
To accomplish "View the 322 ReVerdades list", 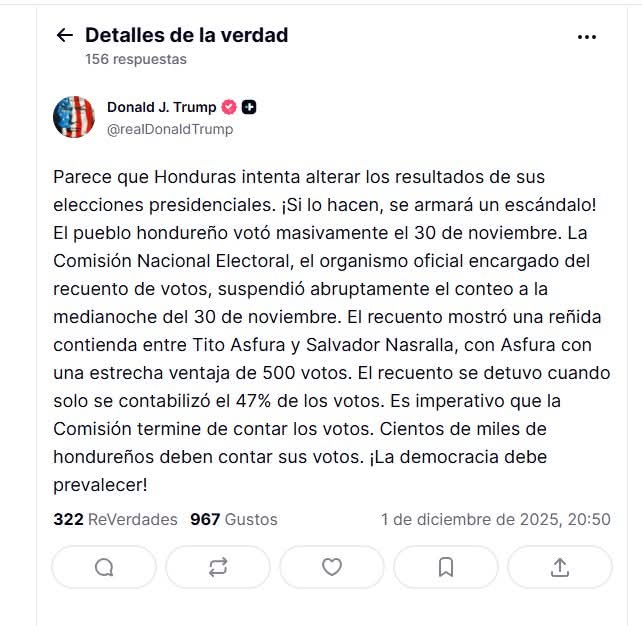I will [115, 520].
